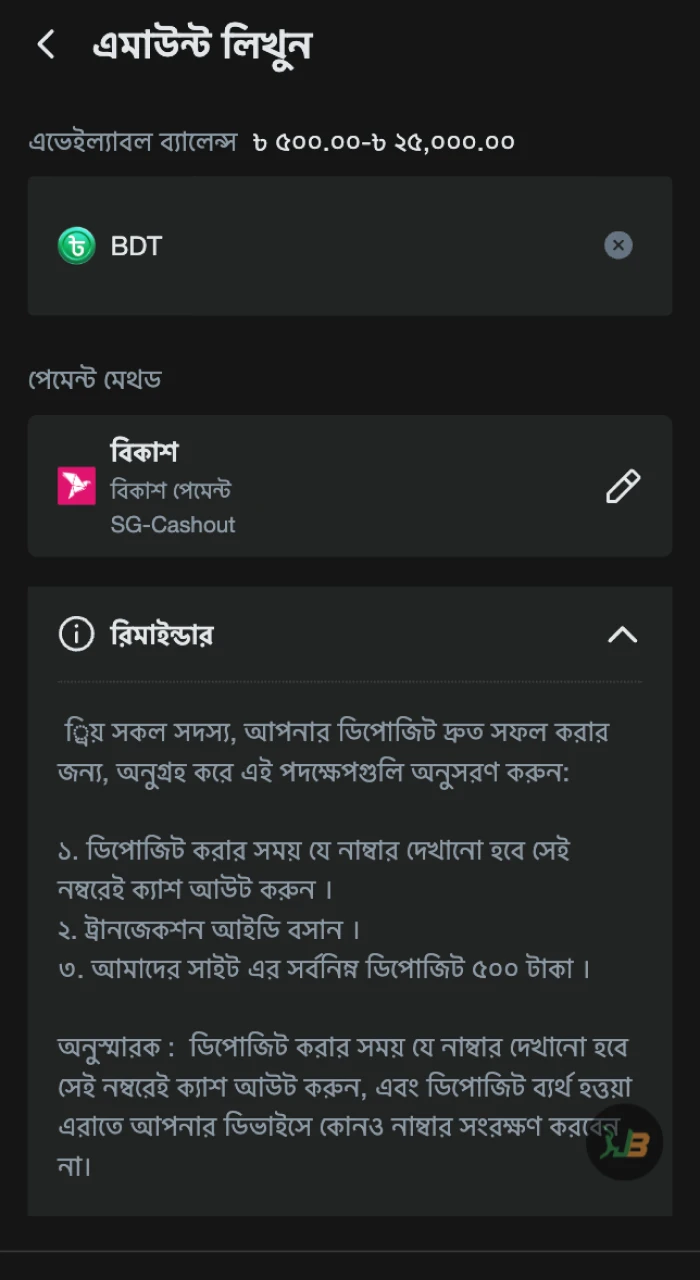700x1280 pixels.
Task: Go back using the top-left arrow
Action: [46, 45]
